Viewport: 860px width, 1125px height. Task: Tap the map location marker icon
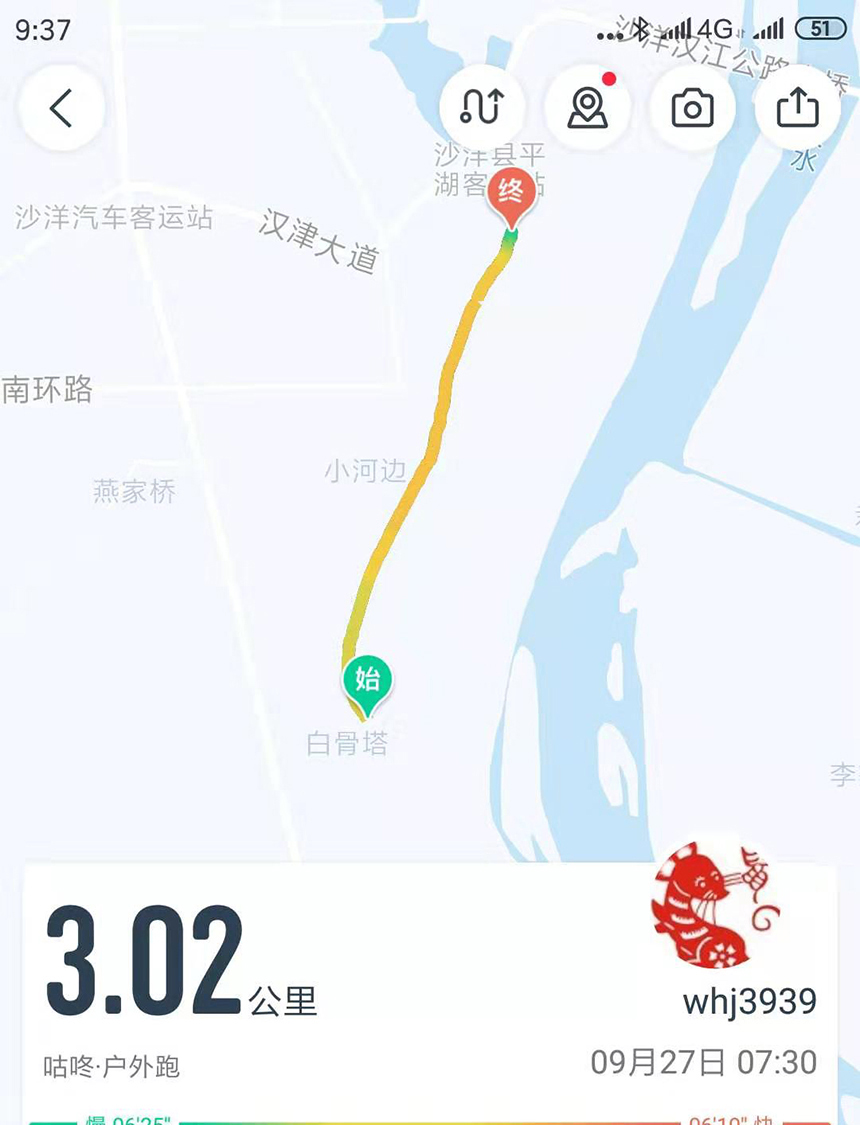(587, 108)
